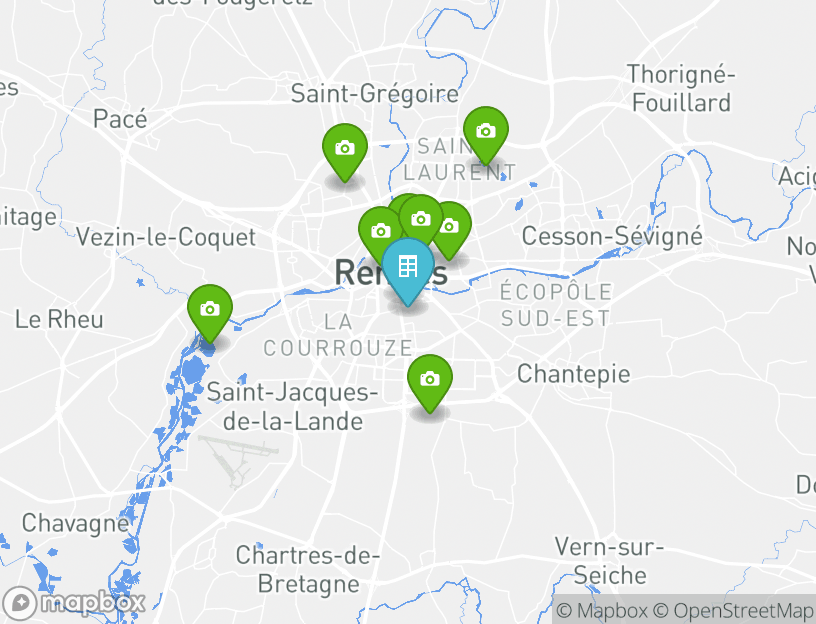The image size is (816, 624).
Task: Open the © Mapbox attribution link
Action: click(602, 610)
